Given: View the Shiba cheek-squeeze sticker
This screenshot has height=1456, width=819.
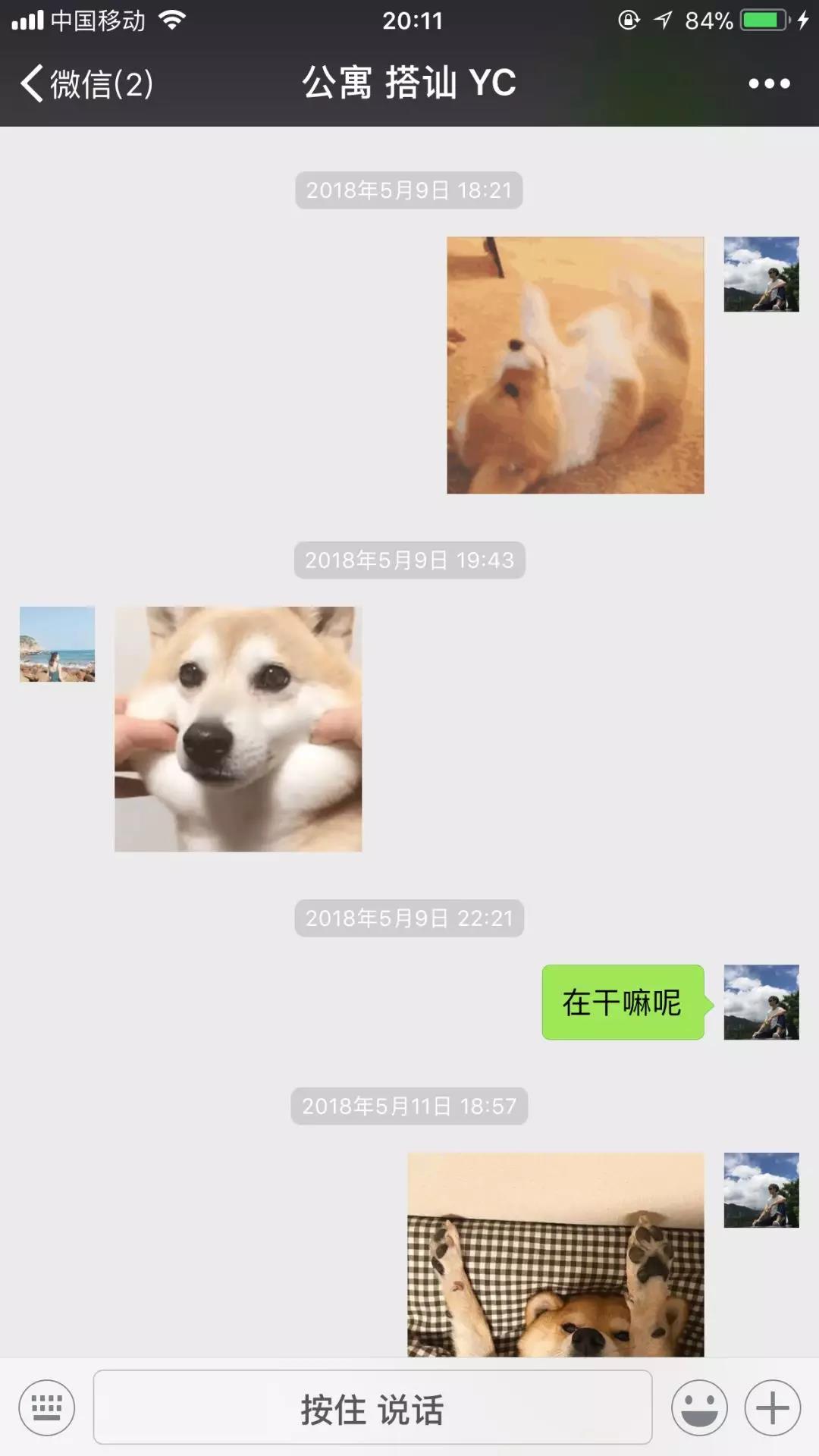Looking at the screenshot, I should [238, 729].
